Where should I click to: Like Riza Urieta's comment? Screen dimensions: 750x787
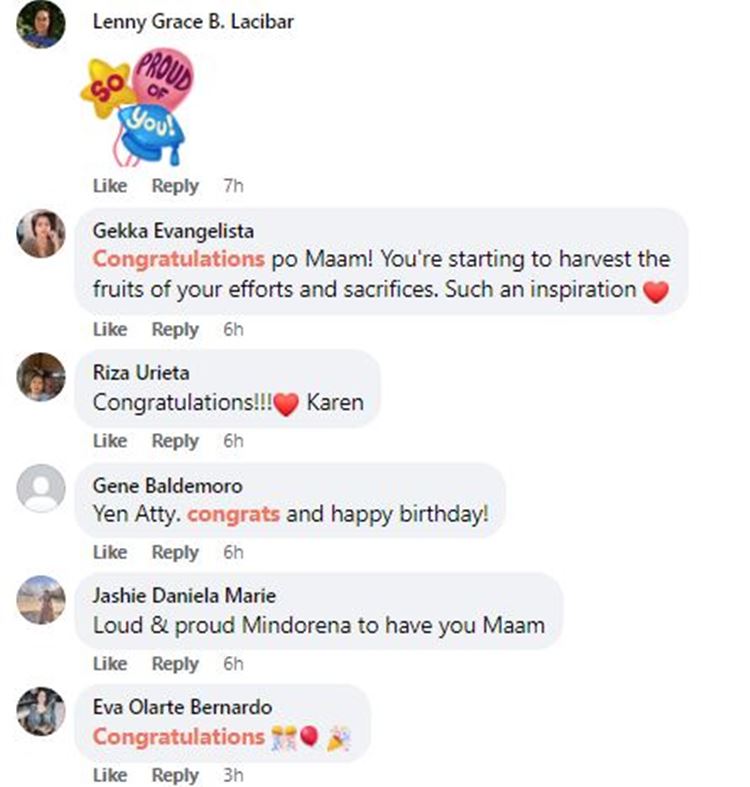click(x=109, y=441)
